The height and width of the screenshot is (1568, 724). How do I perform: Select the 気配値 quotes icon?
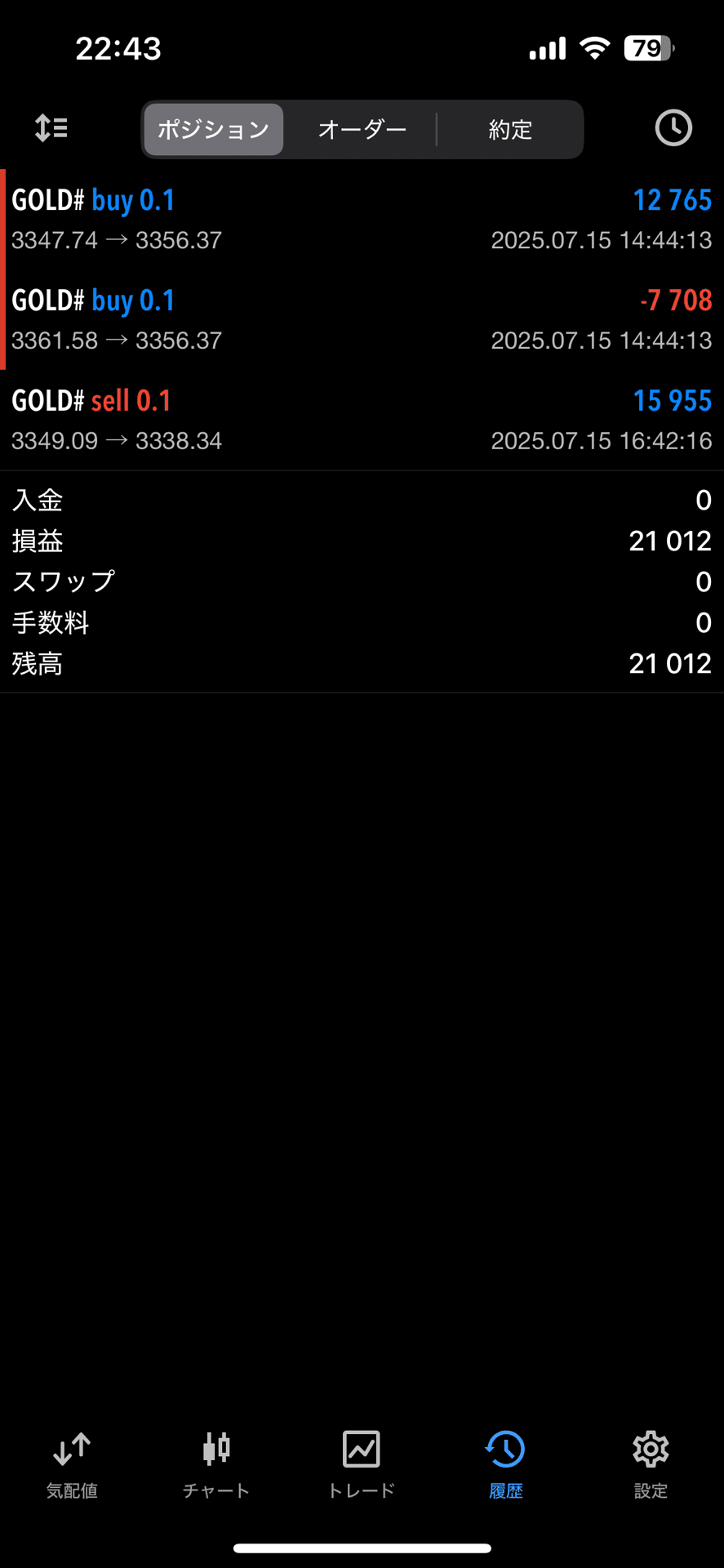[72, 1462]
